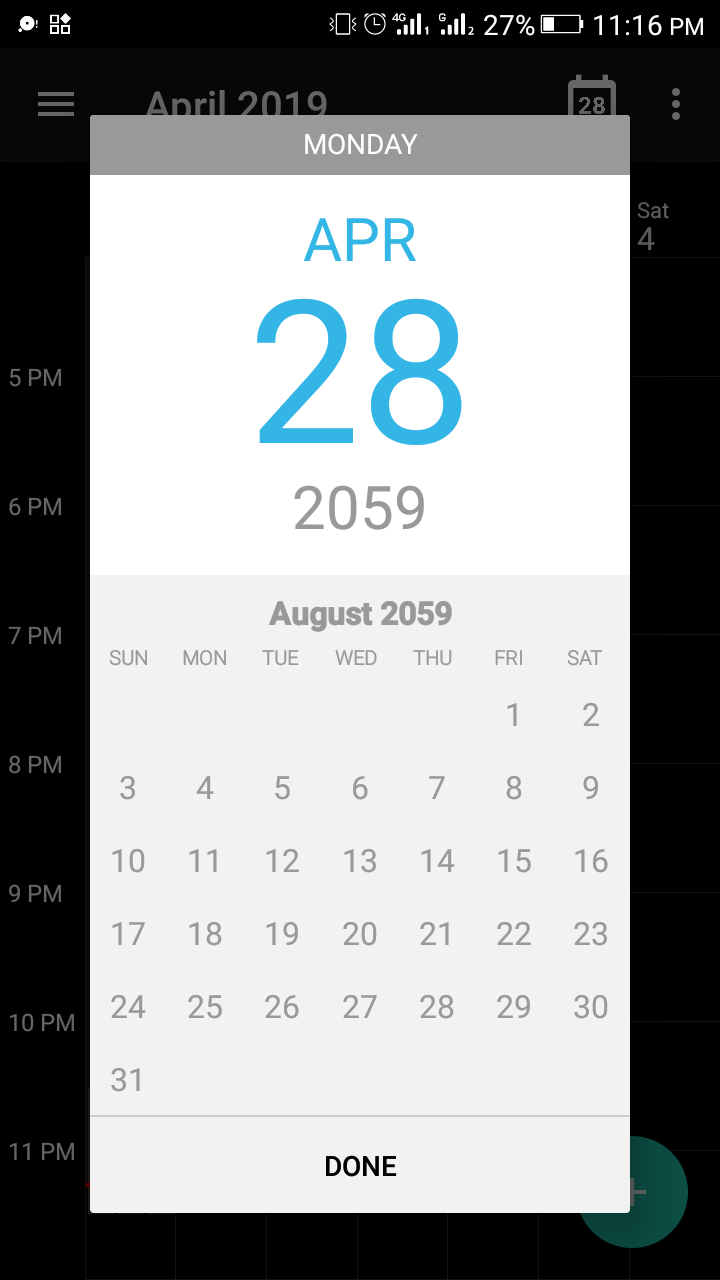
Task: Tap the large day number 28
Action: (360, 372)
